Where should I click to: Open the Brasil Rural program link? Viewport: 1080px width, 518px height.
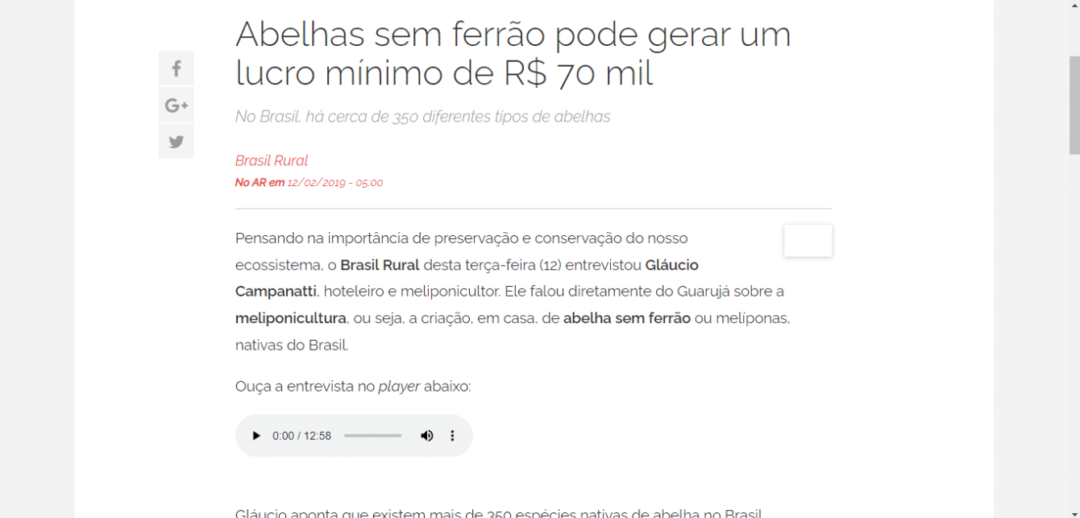271,160
